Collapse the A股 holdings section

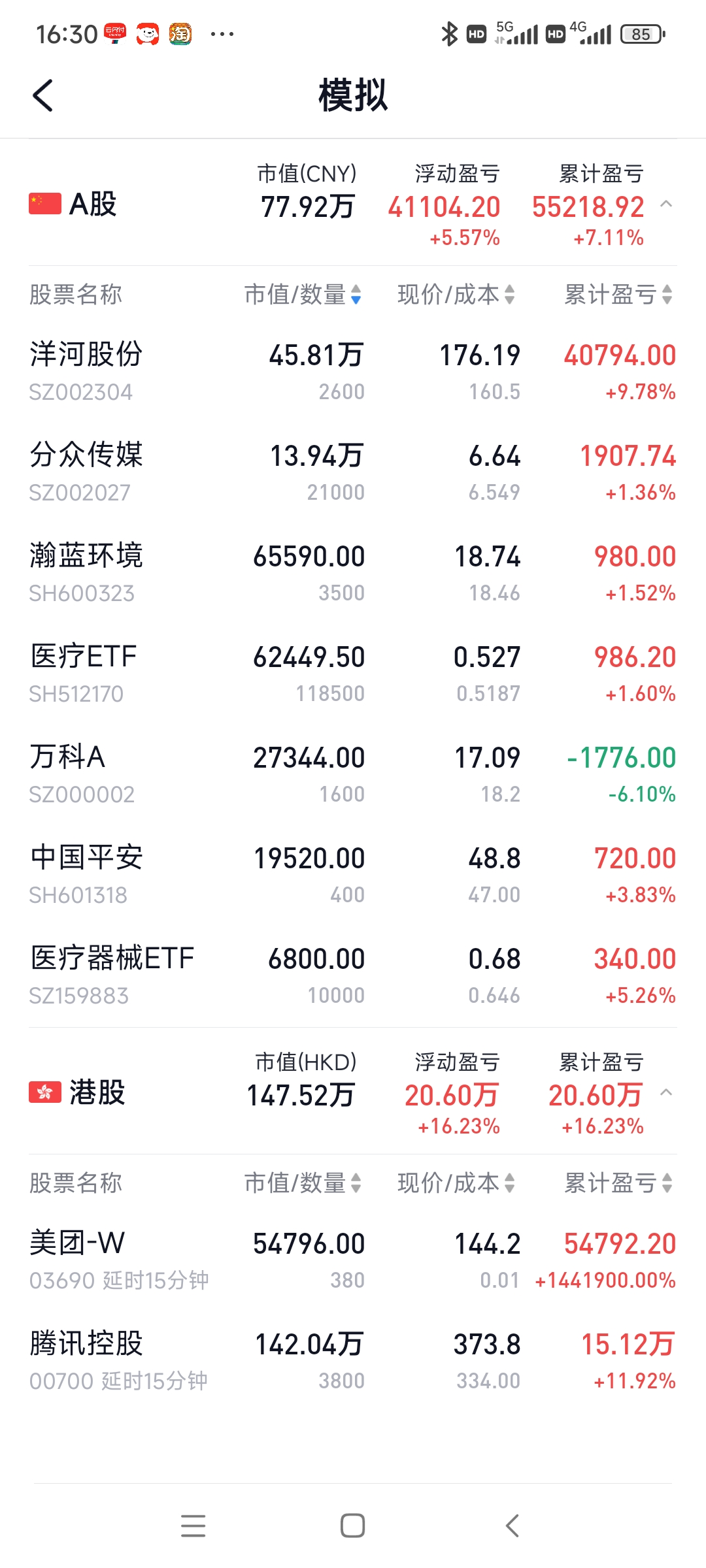coord(666,204)
